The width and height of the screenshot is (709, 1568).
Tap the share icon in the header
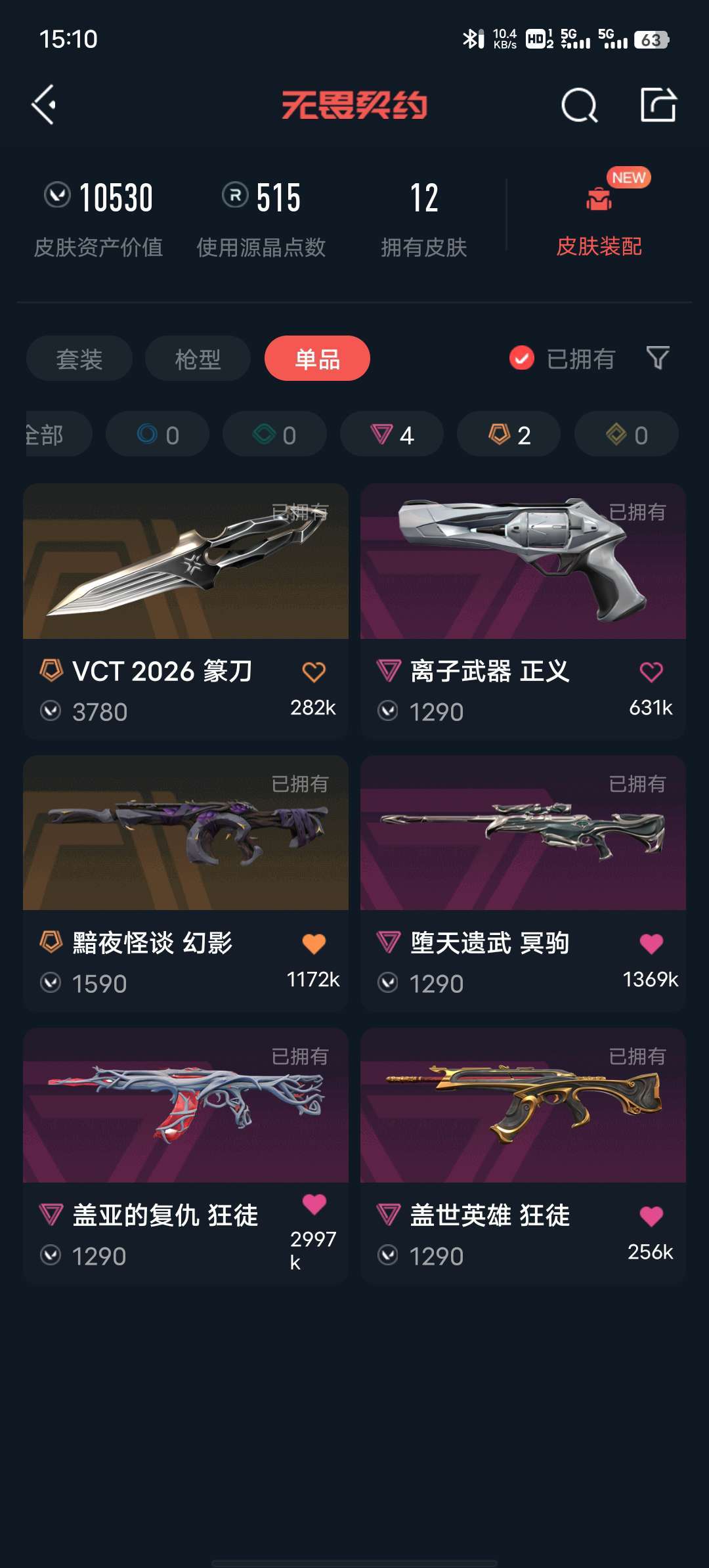point(658,105)
